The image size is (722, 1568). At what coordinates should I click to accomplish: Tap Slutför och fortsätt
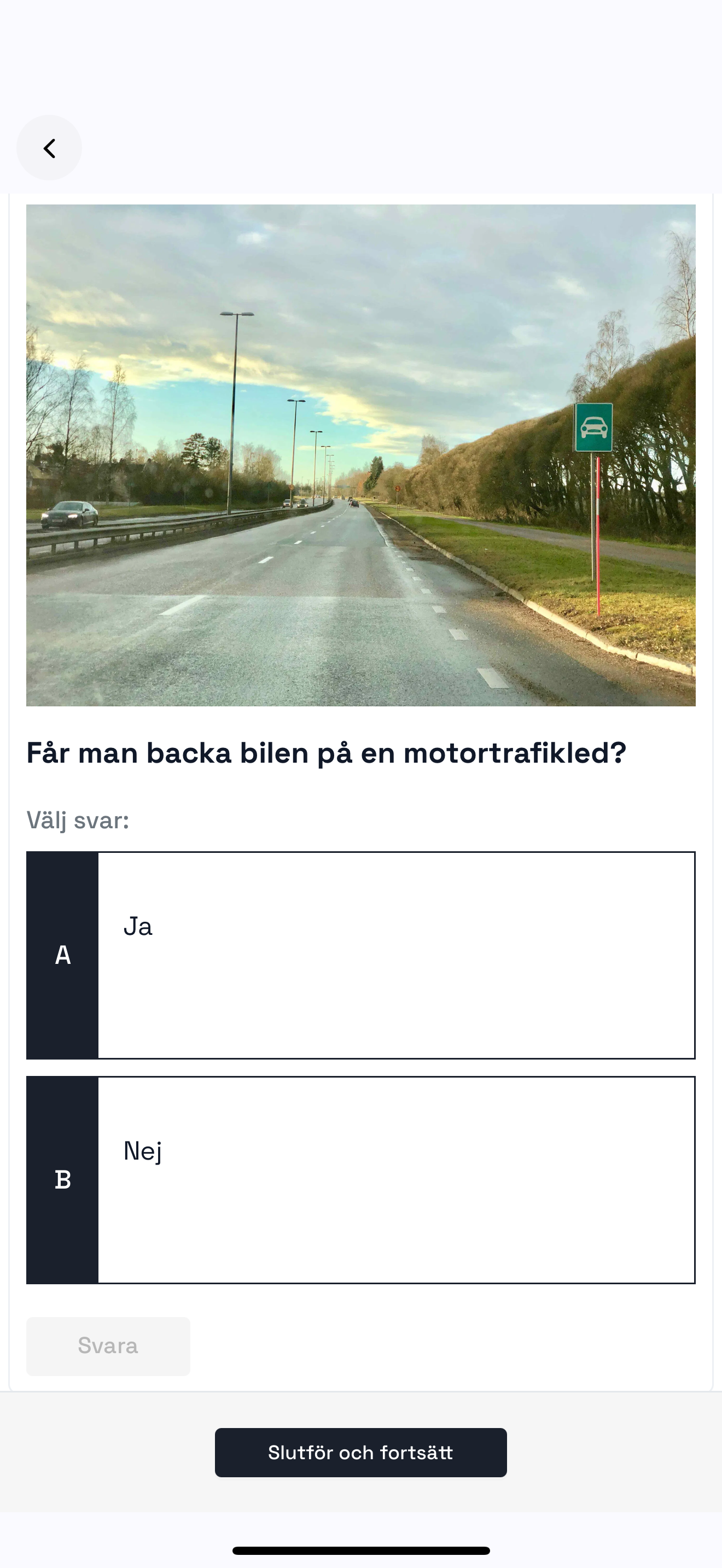point(360,1452)
